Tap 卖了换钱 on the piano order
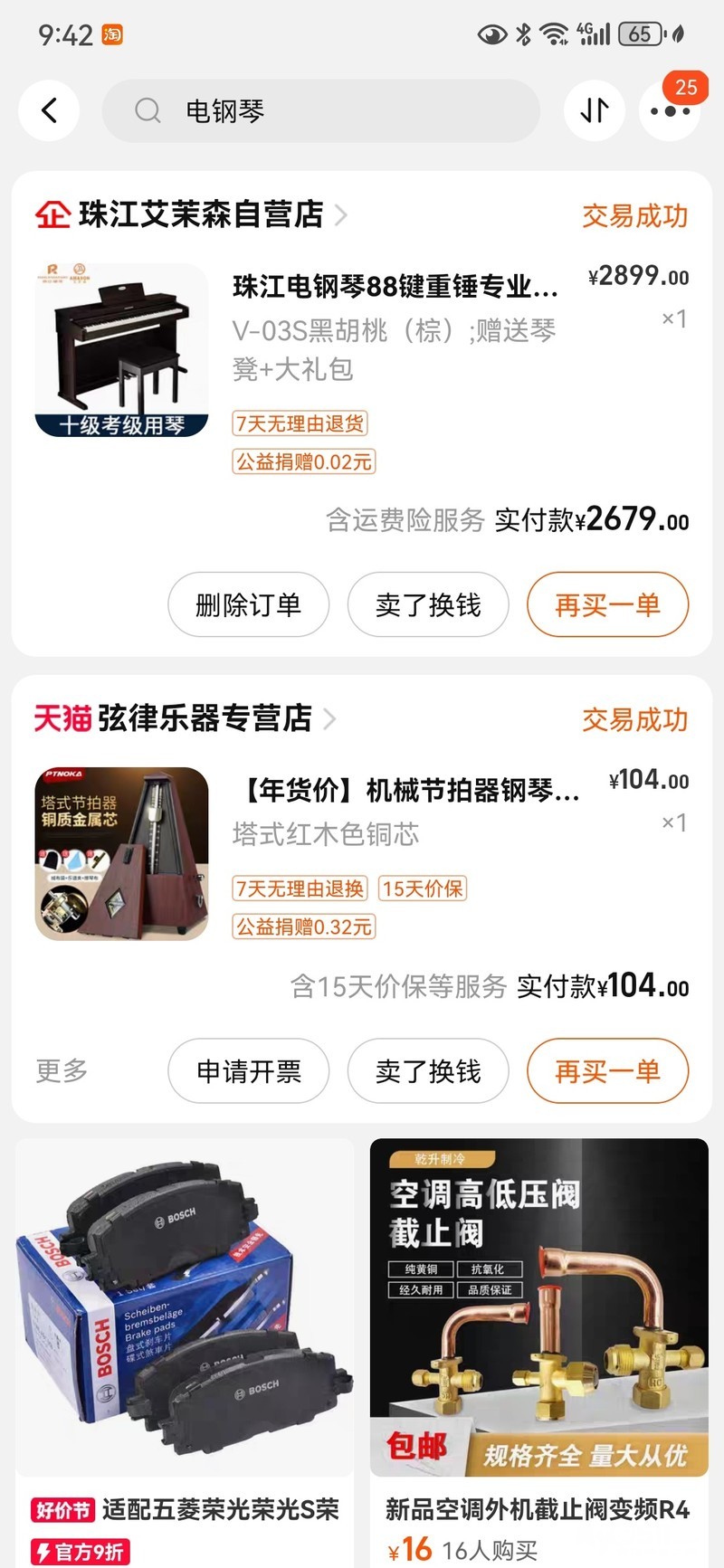 (x=428, y=604)
